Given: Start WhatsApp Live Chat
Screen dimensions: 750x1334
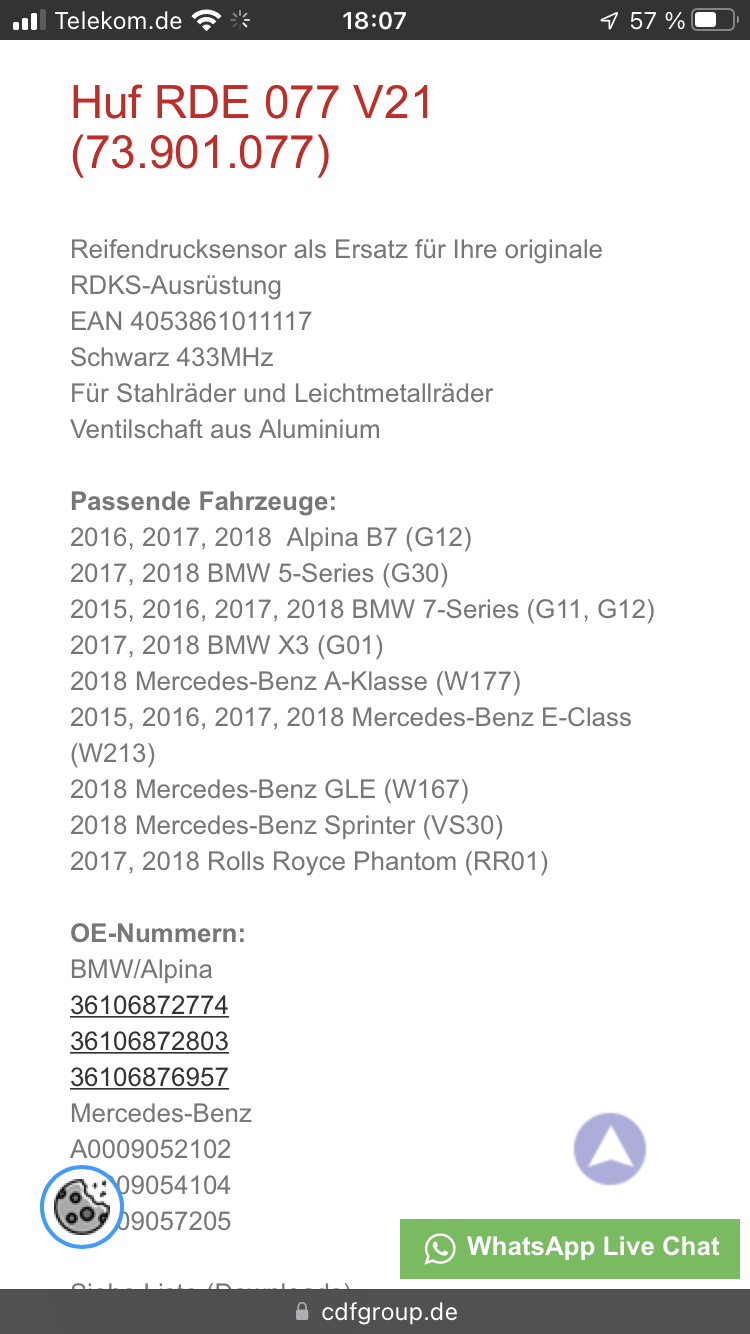Looking at the screenshot, I should (x=570, y=1248).
